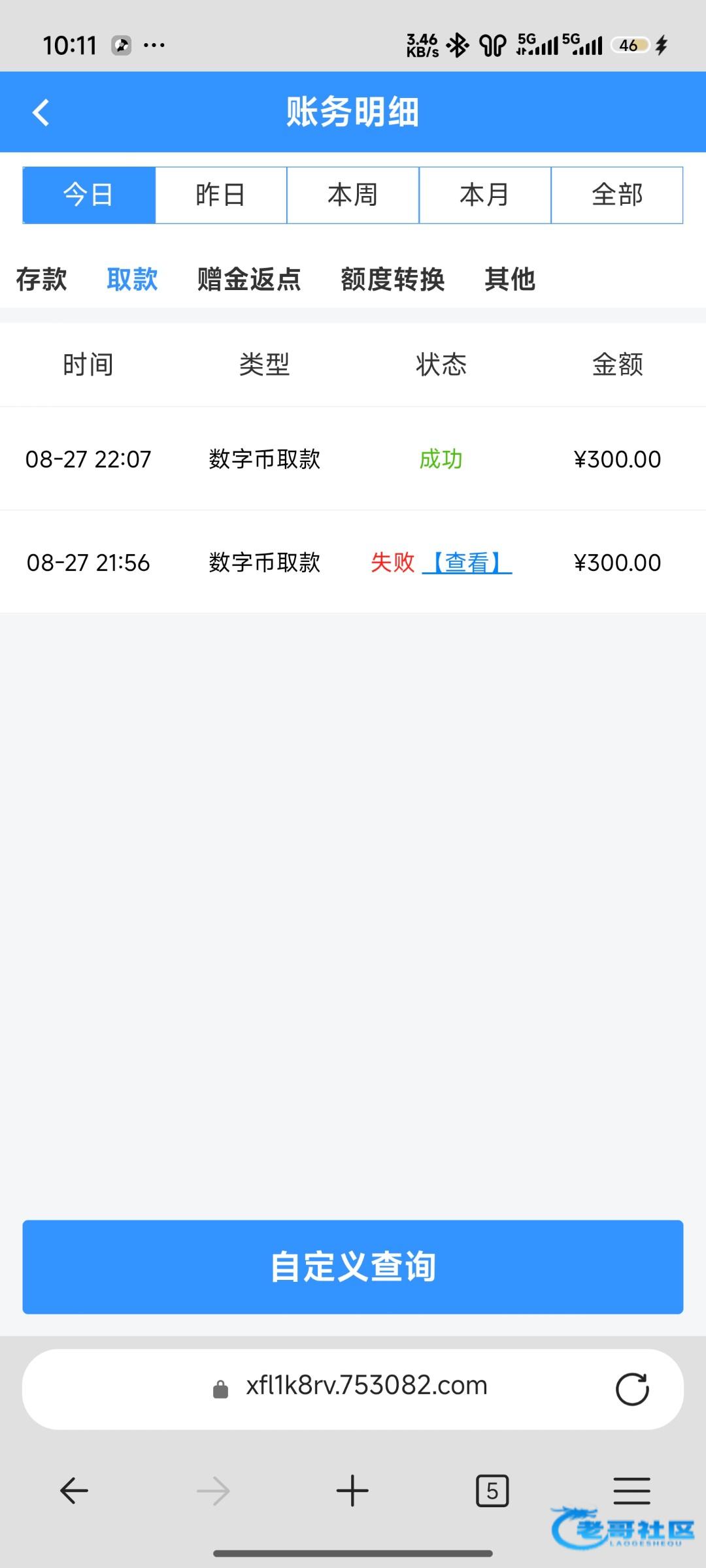Open 自定义查询 custom search

pyautogui.click(x=353, y=1266)
